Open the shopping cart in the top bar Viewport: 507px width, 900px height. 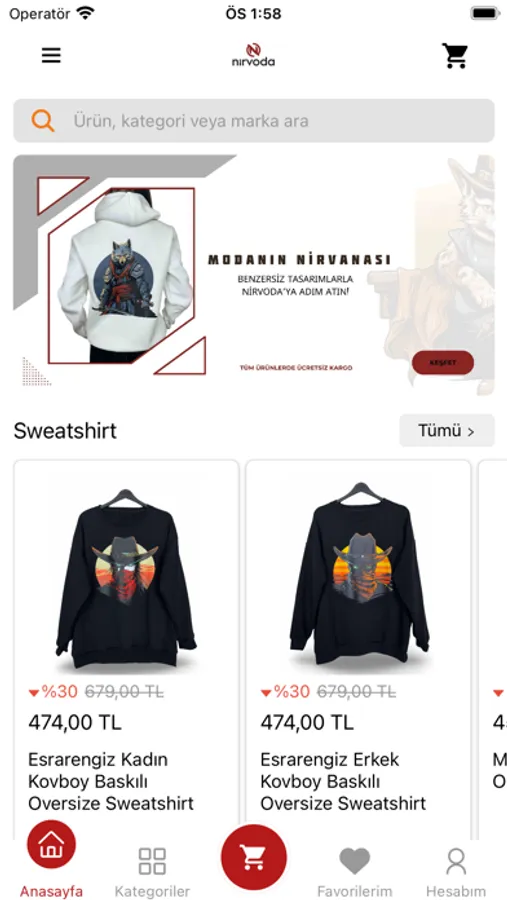point(455,56)
